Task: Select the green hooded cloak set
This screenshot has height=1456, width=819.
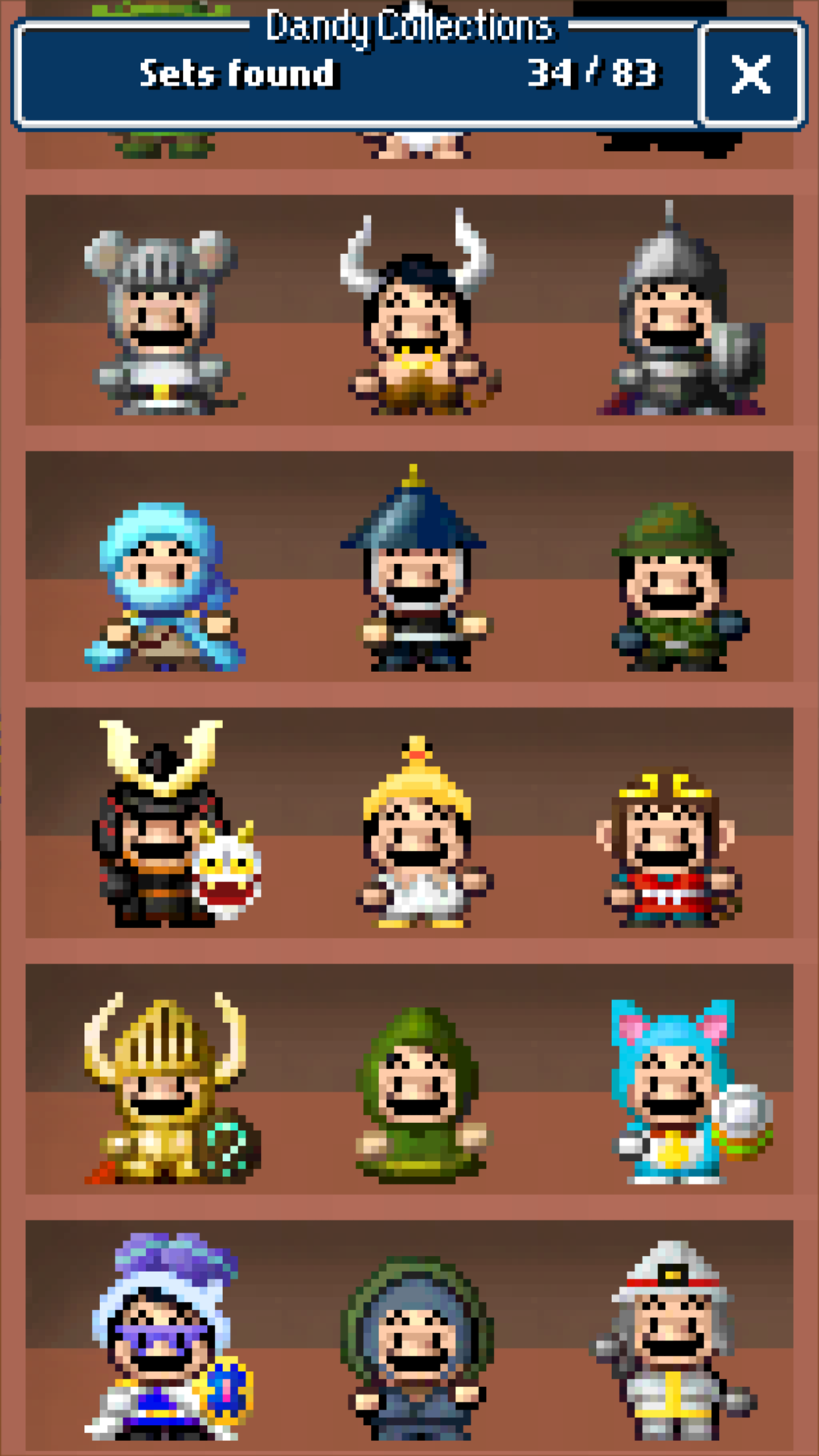Action: (417, 1096)
